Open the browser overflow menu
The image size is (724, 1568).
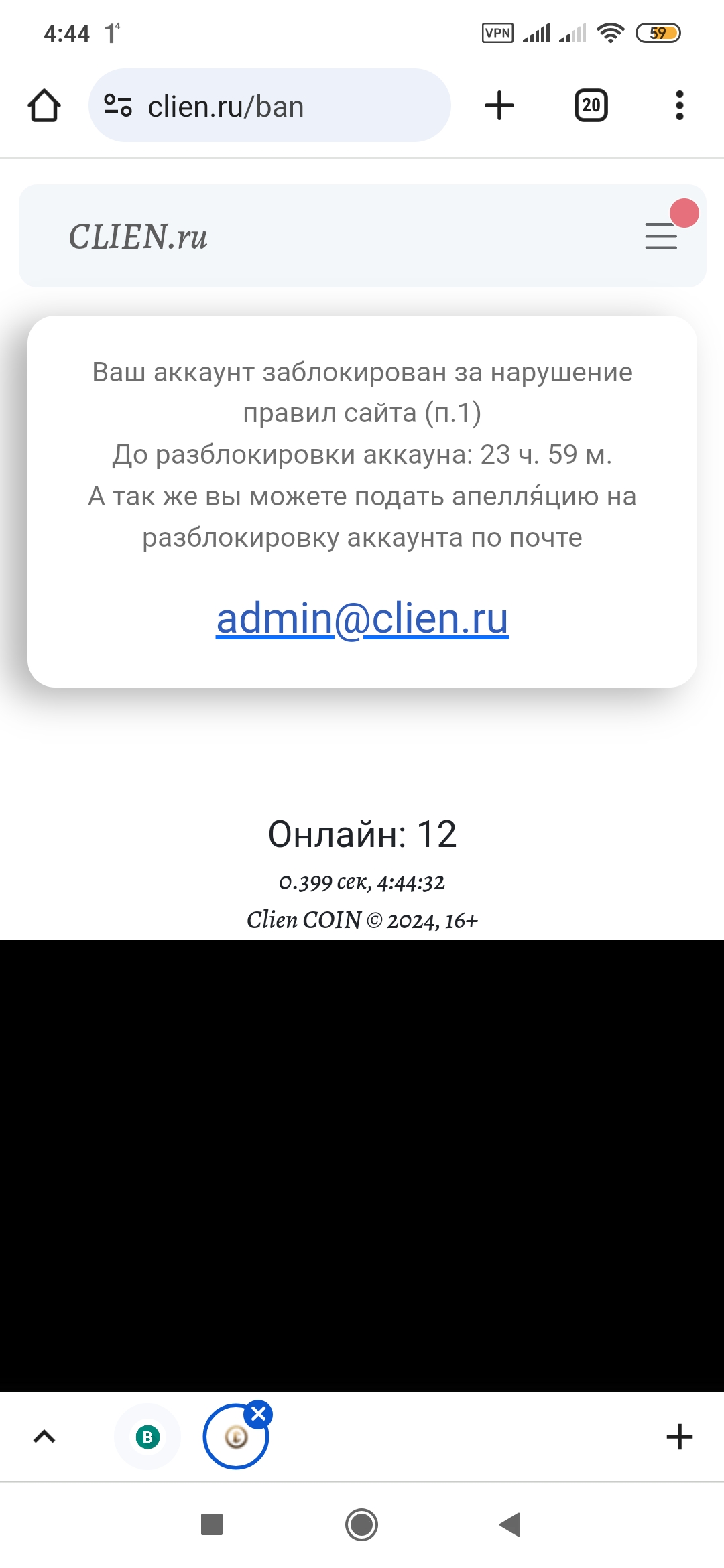click(679, 106)
